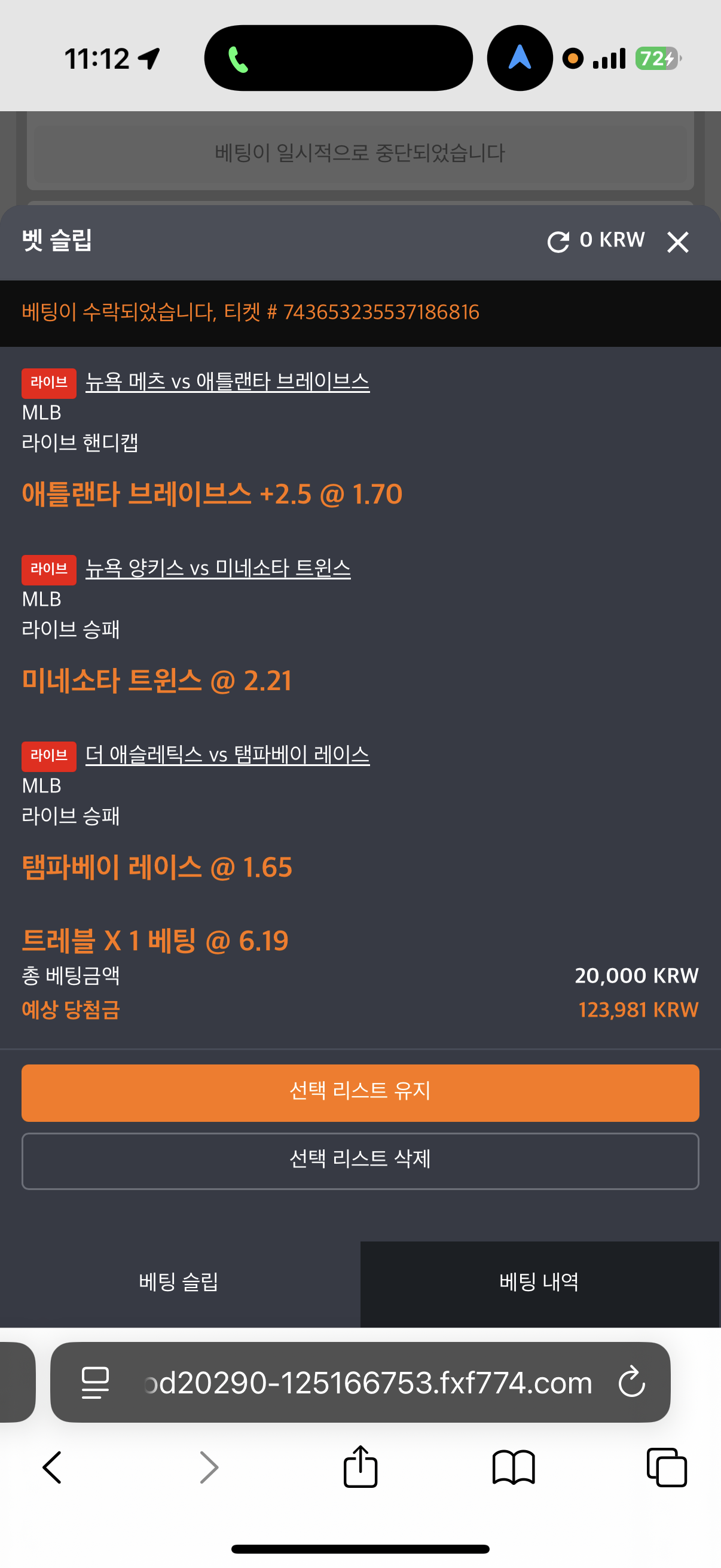This screenshot has height=1568, width=721.
Task: Refresh the balance showing 0 KRW
Action: (558, 242)
